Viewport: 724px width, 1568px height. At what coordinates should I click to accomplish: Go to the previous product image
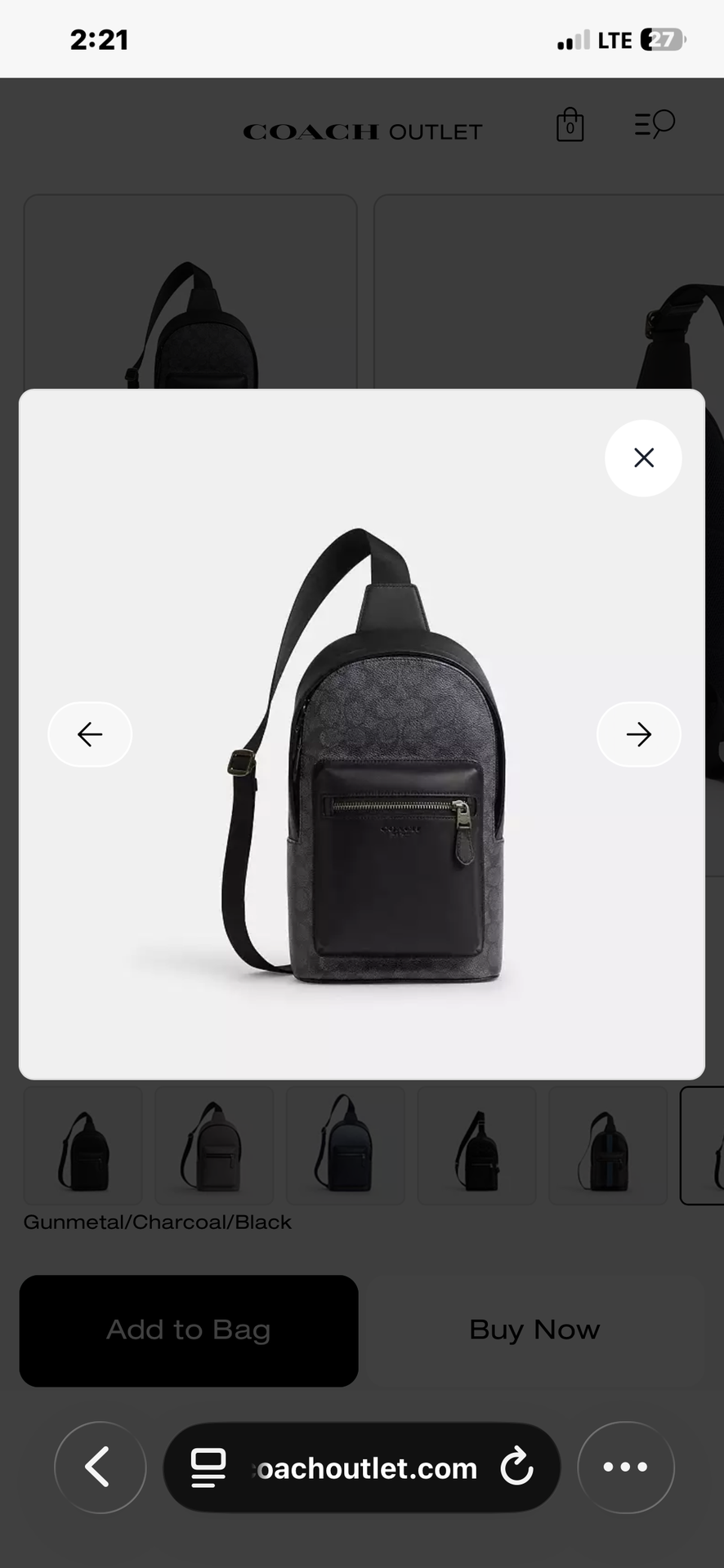pos(90,734)
